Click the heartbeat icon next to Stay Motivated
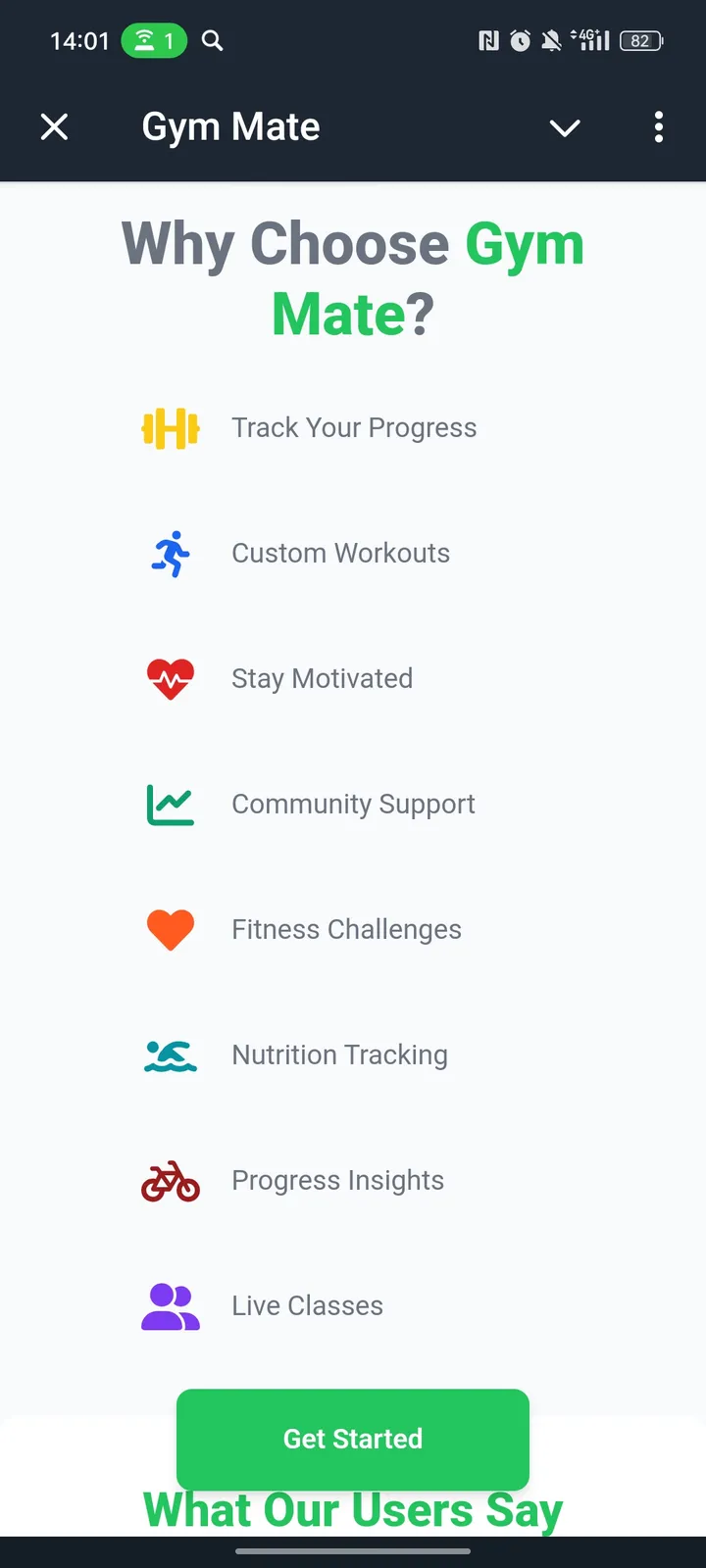The image size is (706, 1568). coord(171,679)
